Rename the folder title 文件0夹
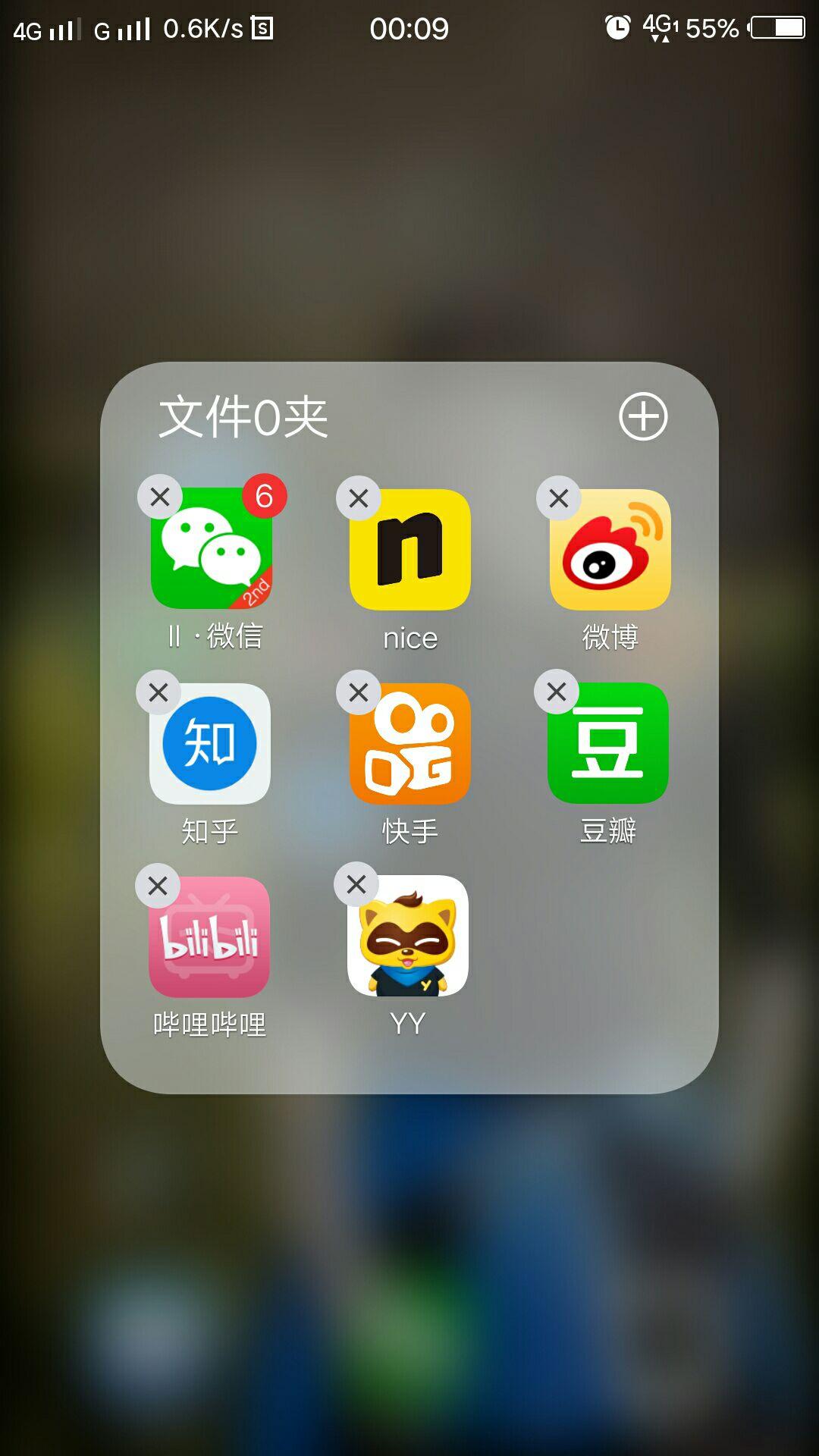Screen dimensions: 819x1456 243,417
